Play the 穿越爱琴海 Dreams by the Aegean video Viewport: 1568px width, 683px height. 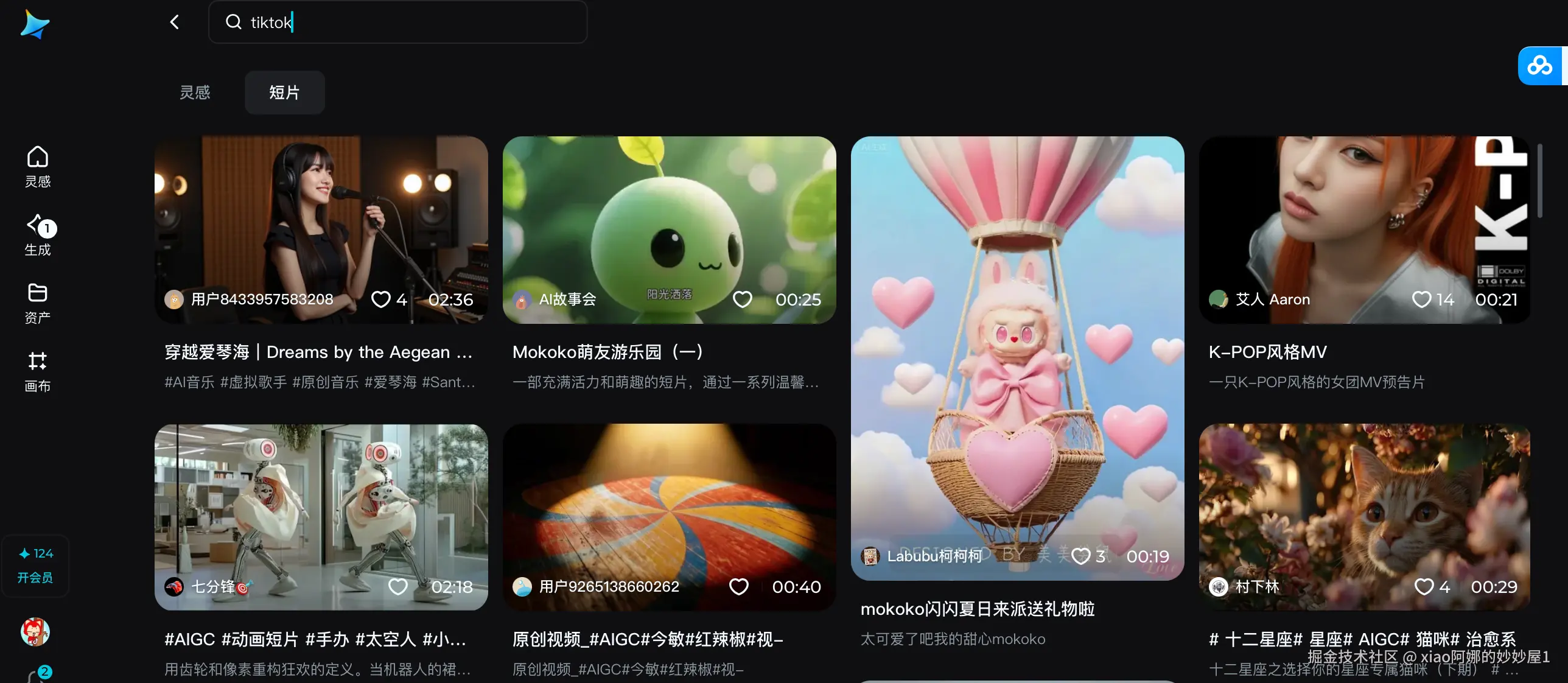(321, 229)
